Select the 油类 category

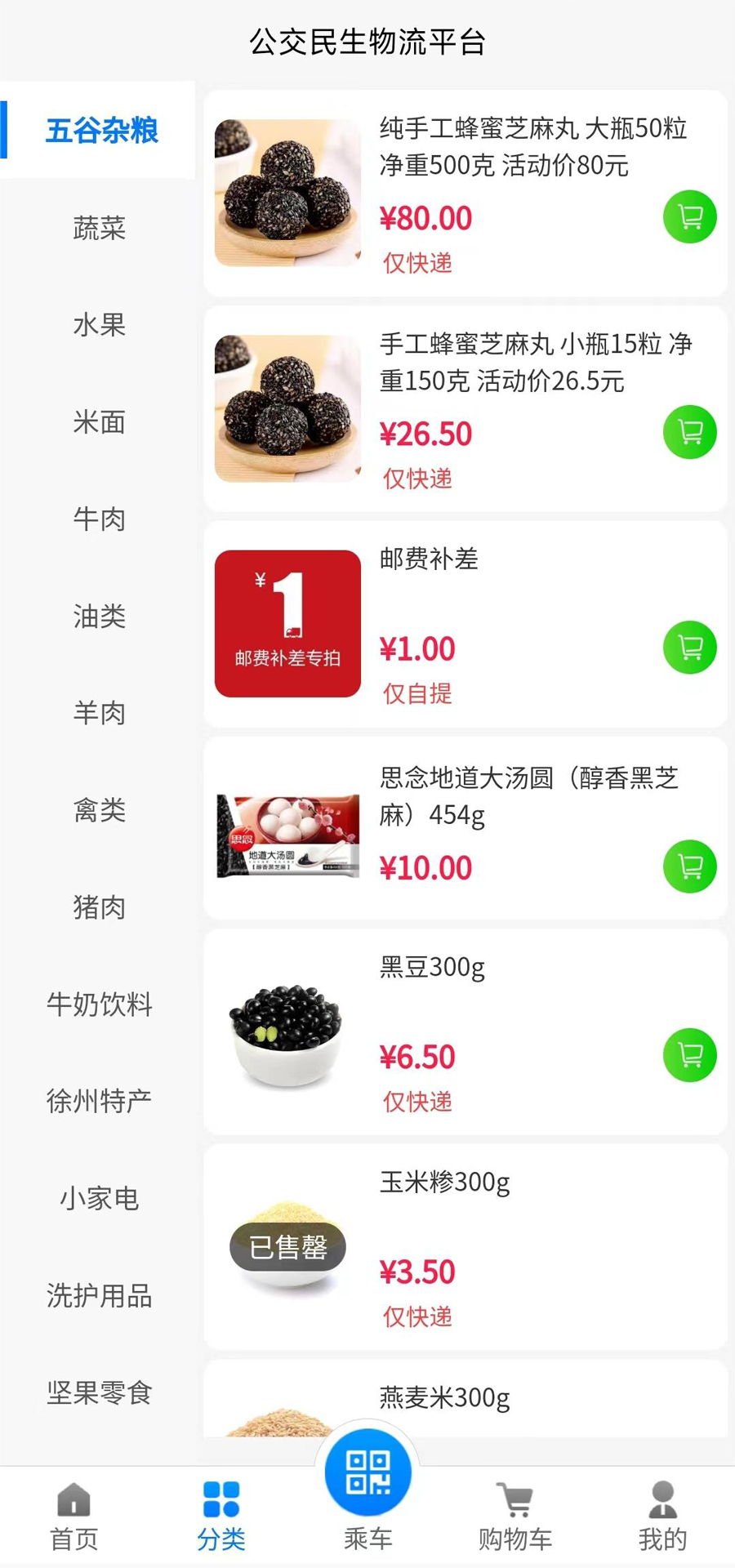[x=99, y=617]
